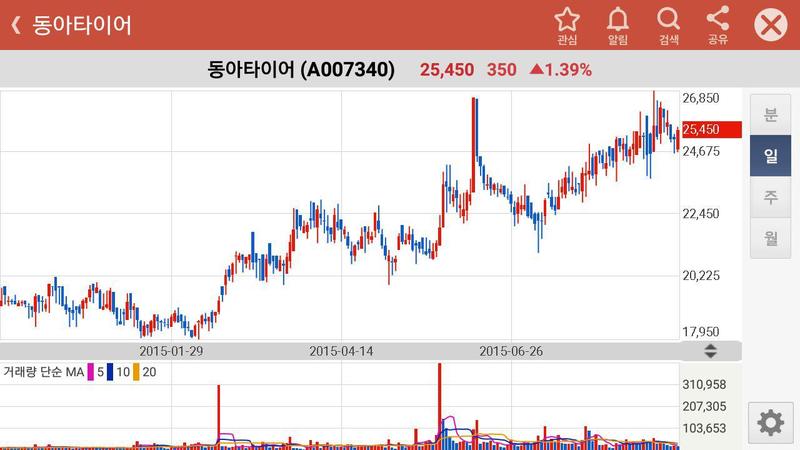Switch to the 분 (minute) chart
Image resolution: width=800 pixels, height=450 pixels.
[770, 114]
